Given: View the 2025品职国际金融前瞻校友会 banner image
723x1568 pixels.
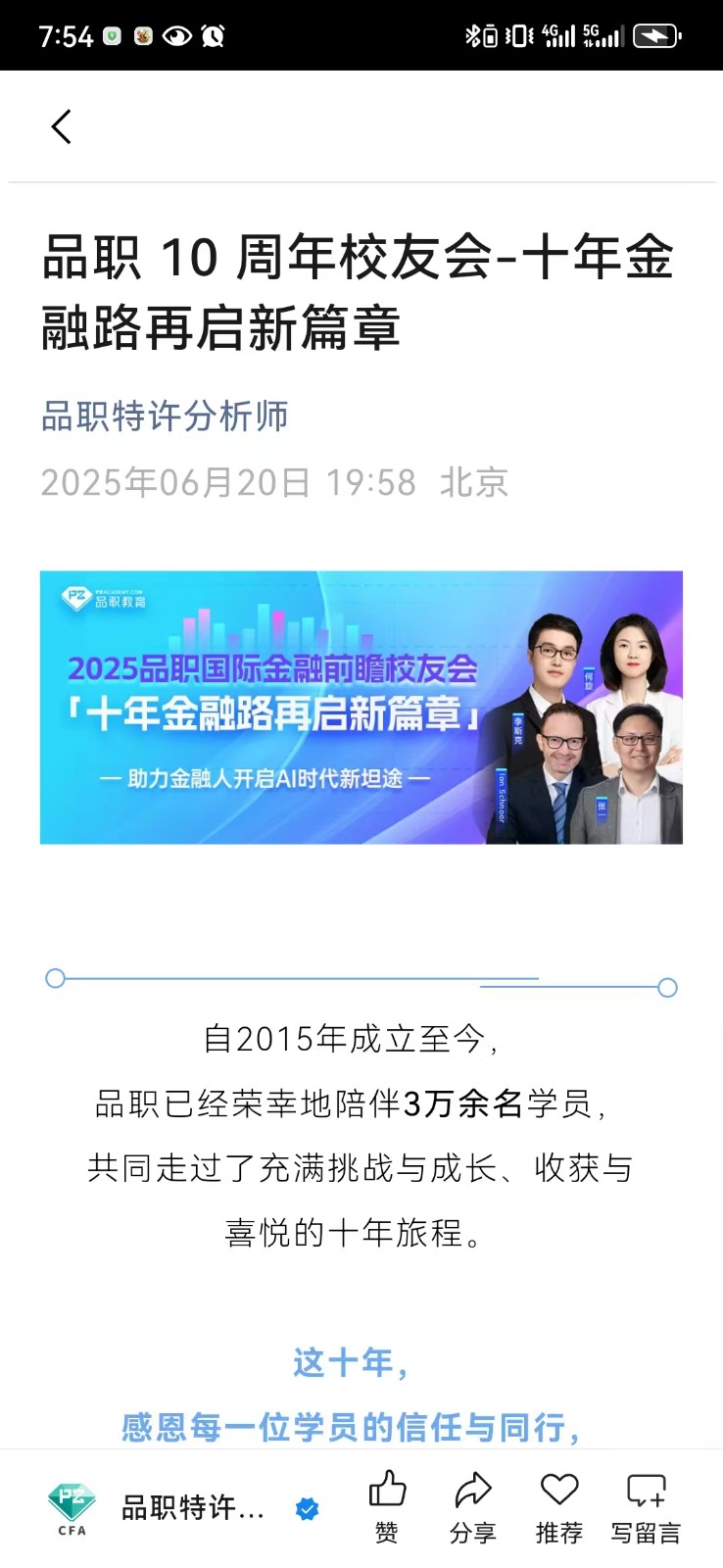Looking at the screenshot, I should (361, 707).
